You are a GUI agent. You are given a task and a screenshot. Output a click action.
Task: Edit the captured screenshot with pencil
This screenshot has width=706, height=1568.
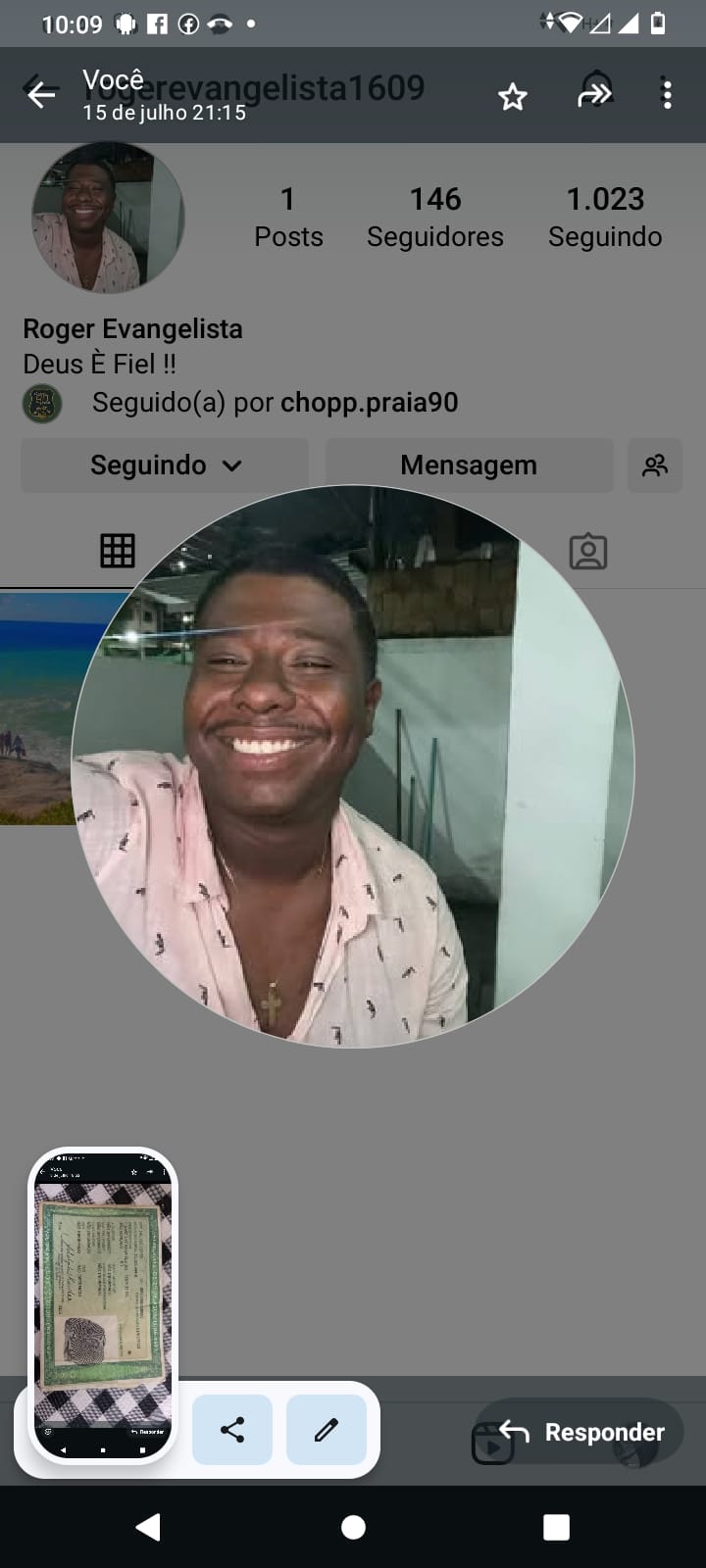pyautogui.click(x=327, y=1430)
